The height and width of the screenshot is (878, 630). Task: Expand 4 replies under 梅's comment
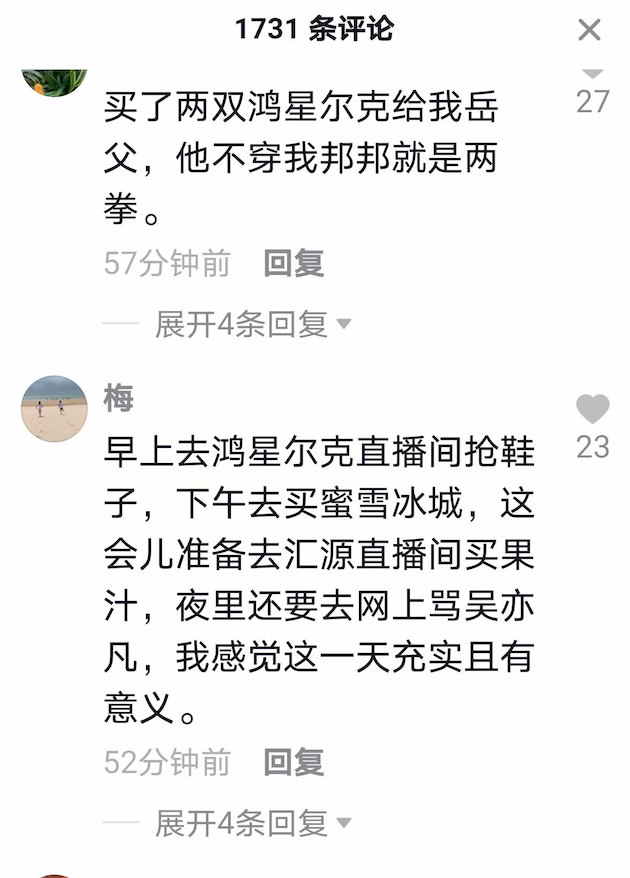point(252,823)
